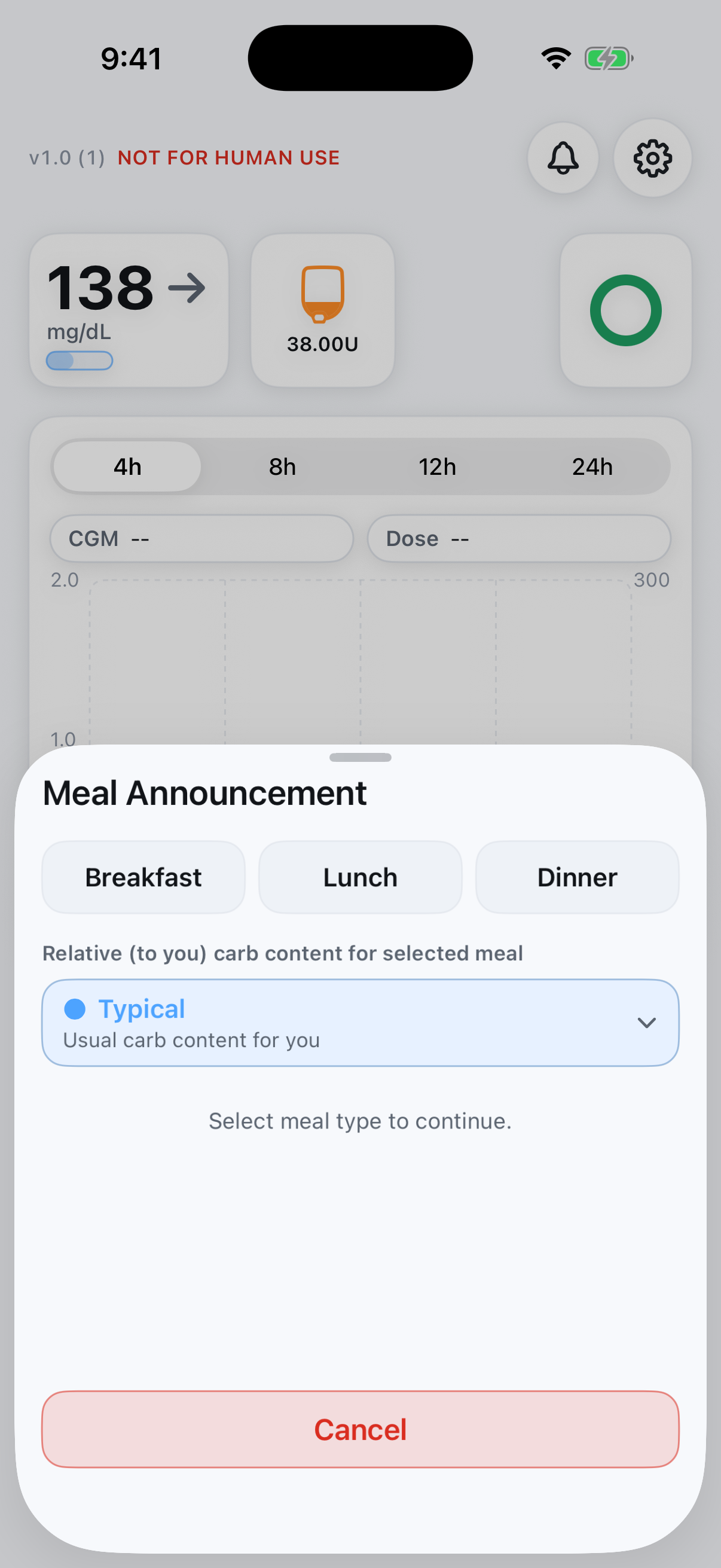This screenshot has width=721, height=1568.
Task: Choose Breakfast as the meal type
Action: 143,877
